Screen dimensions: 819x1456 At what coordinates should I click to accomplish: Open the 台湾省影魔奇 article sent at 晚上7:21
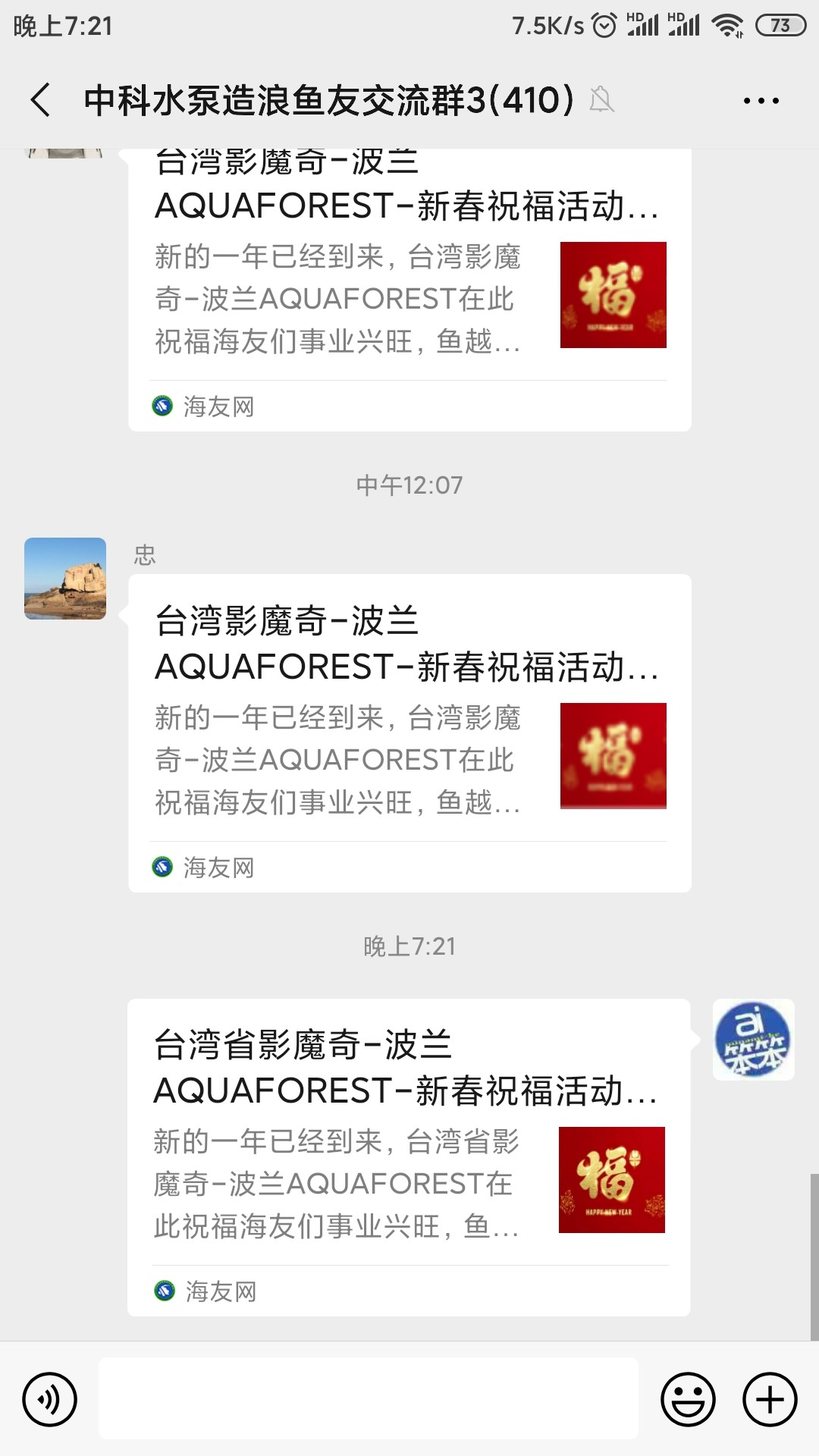click(x=409, y=1156)
